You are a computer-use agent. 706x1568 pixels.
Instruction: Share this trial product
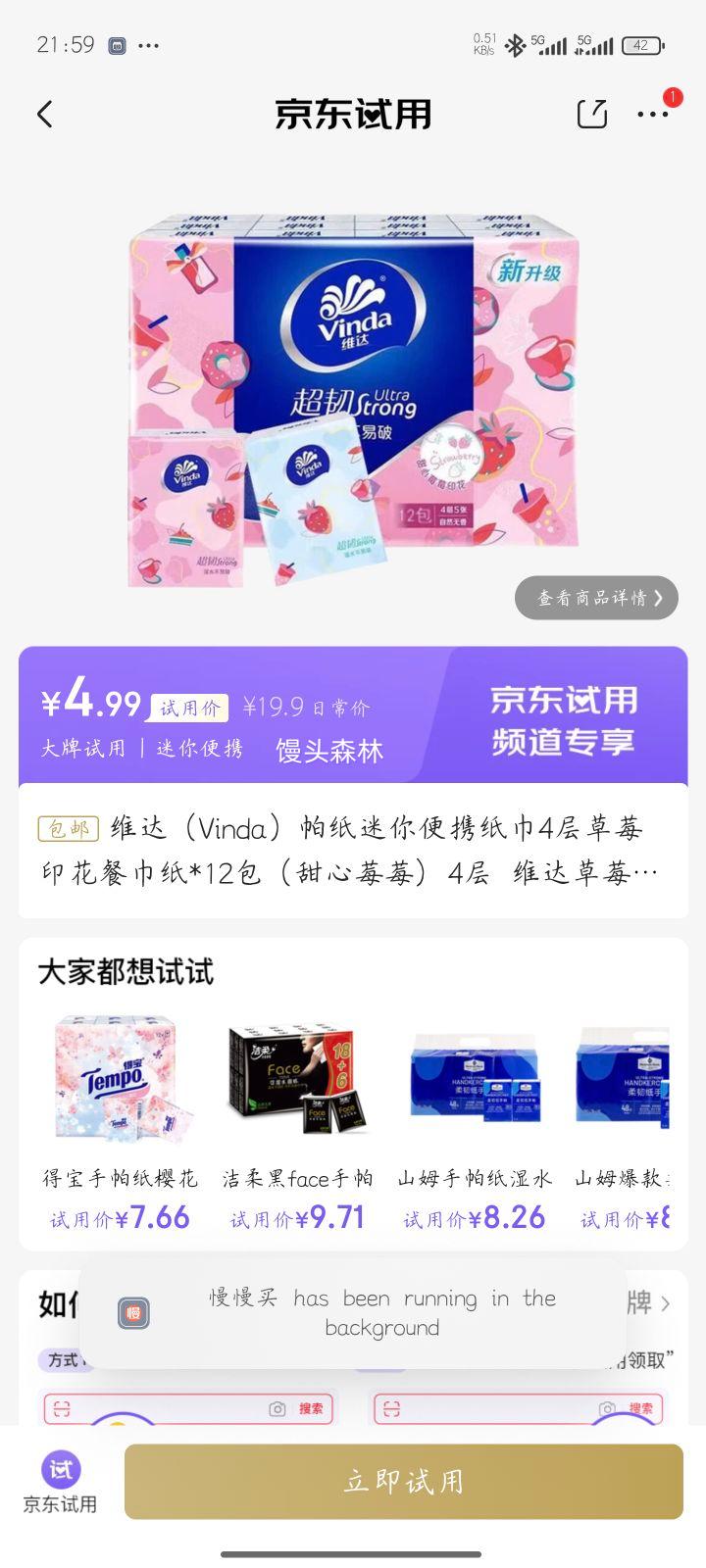(x=591, y=115)
